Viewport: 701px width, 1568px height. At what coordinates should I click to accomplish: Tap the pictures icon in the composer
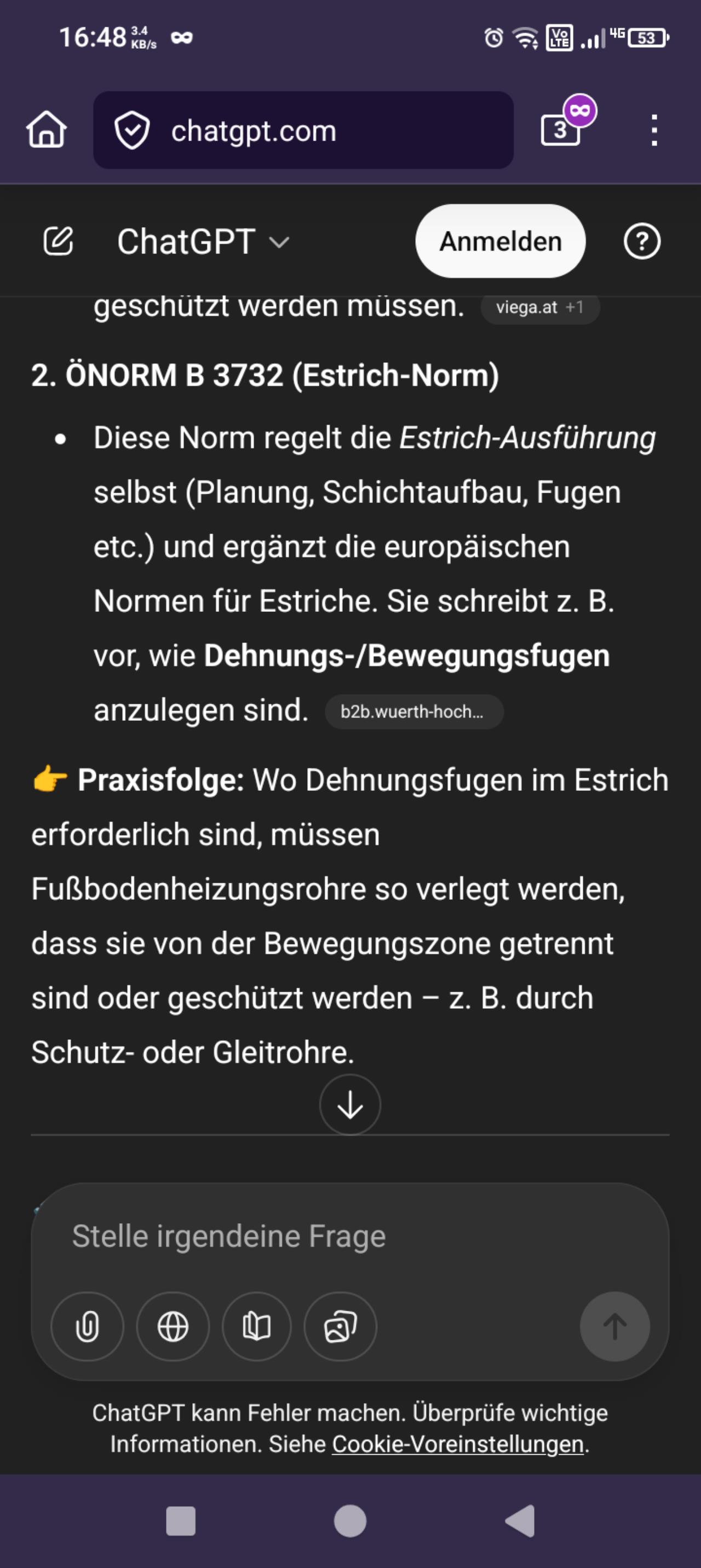340,1326
